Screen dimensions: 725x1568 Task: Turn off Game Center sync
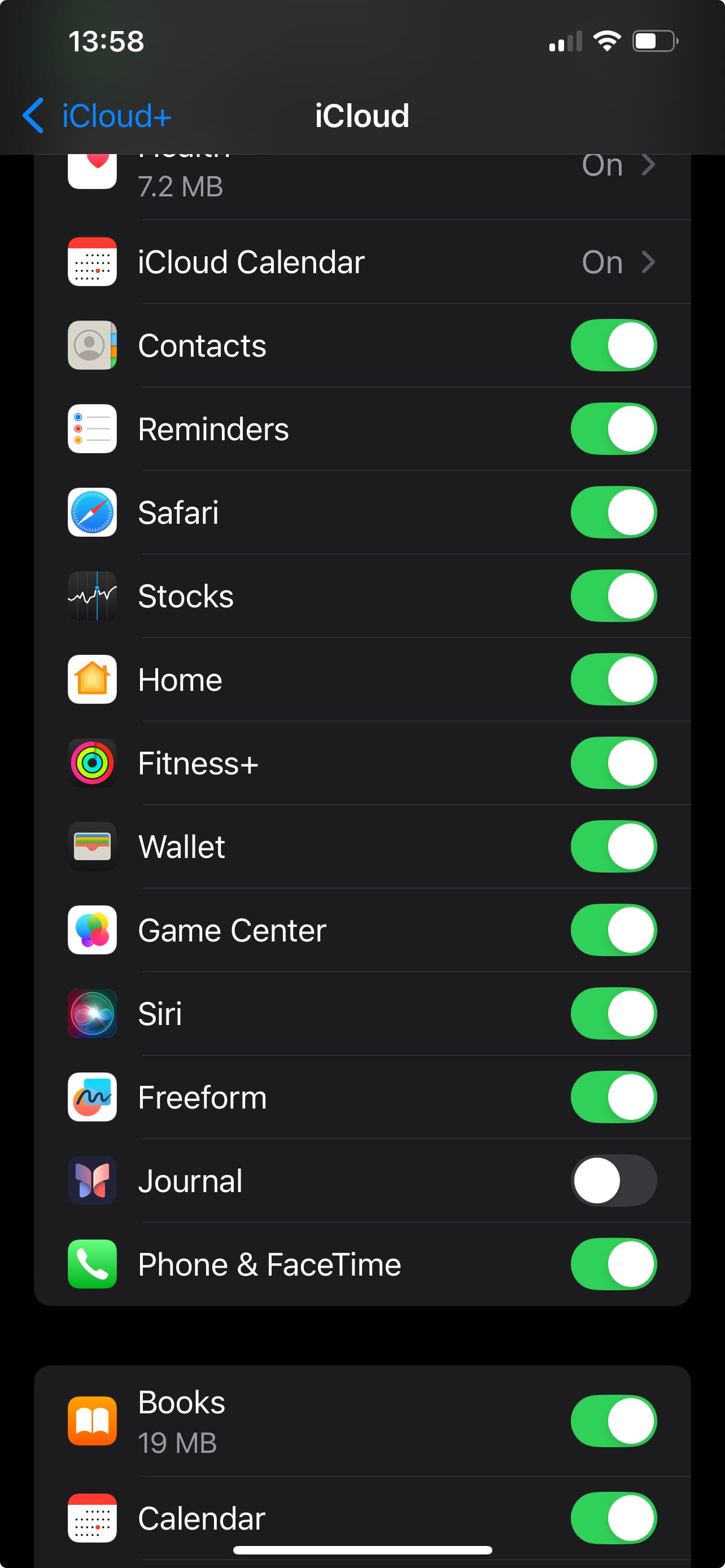pos(613,930)
